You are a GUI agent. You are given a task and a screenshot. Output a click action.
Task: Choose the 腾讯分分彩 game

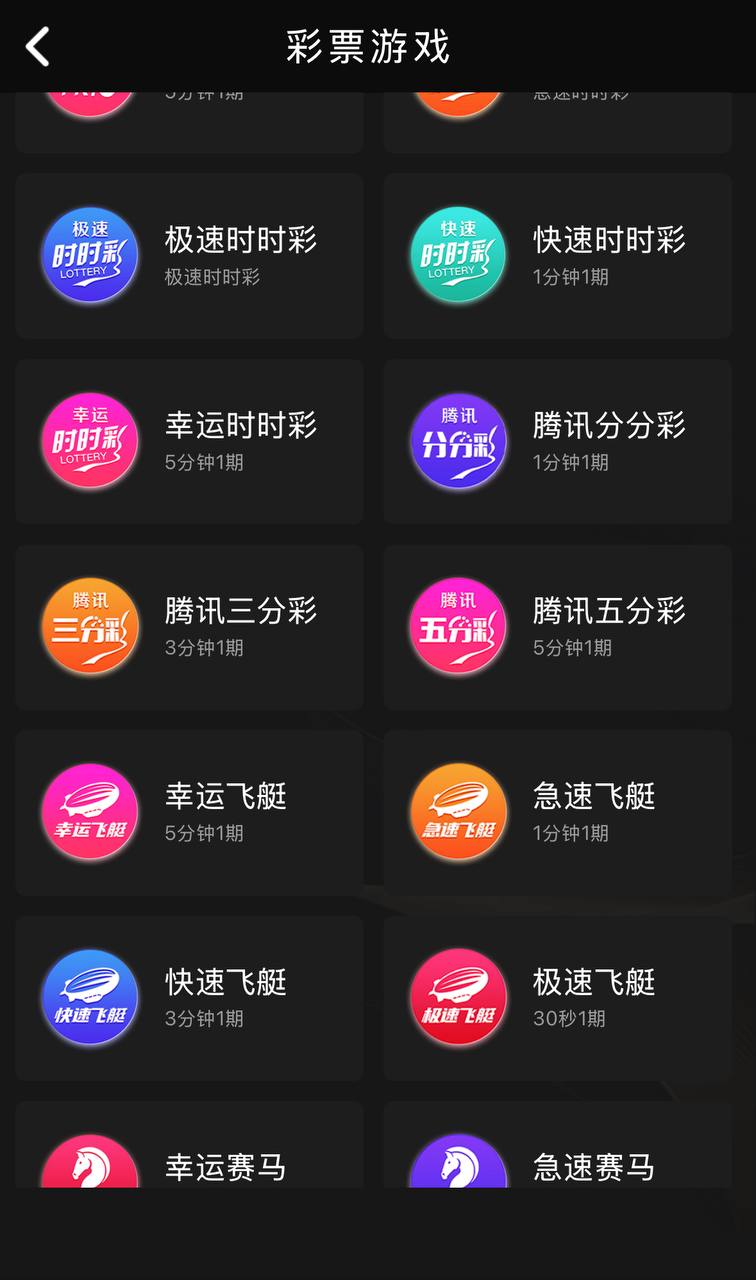(557, 441)
